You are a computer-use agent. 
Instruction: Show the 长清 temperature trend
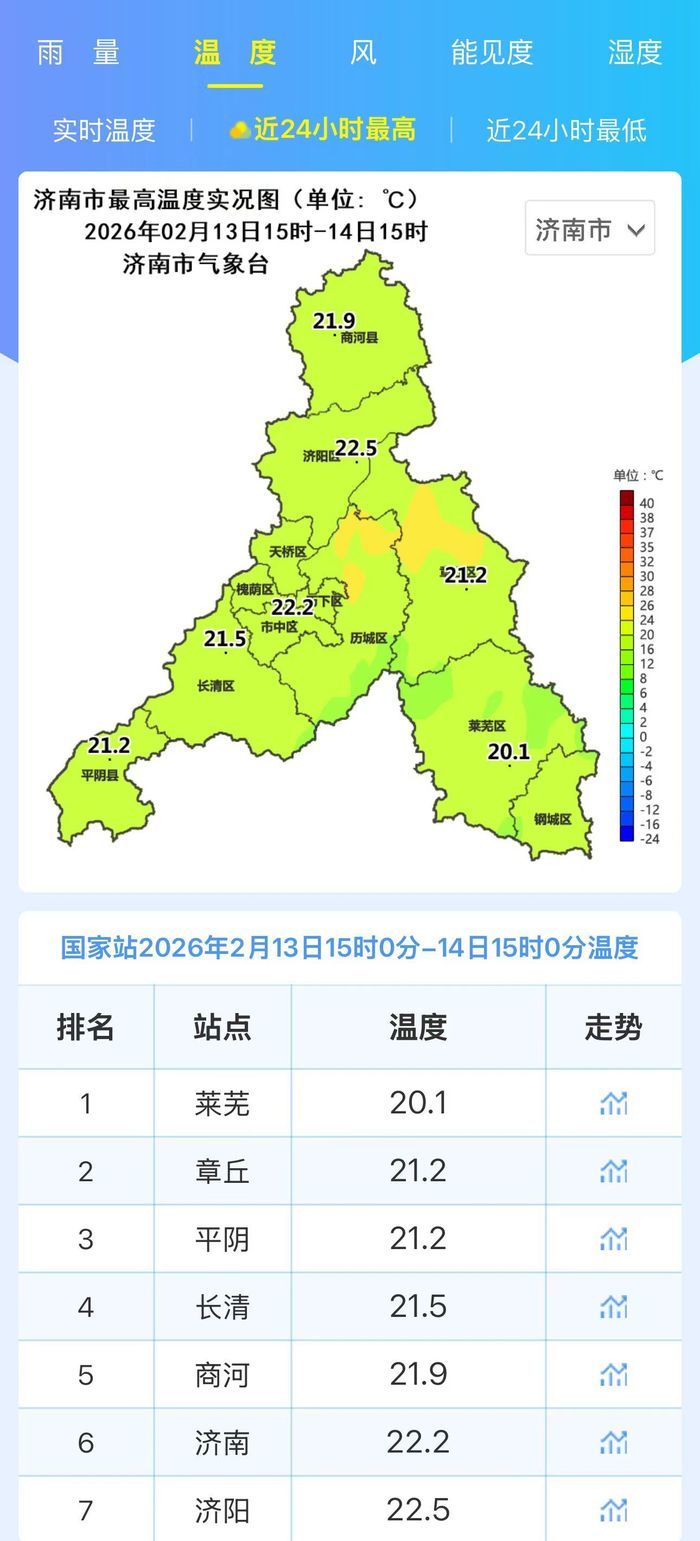[613, 1306]
